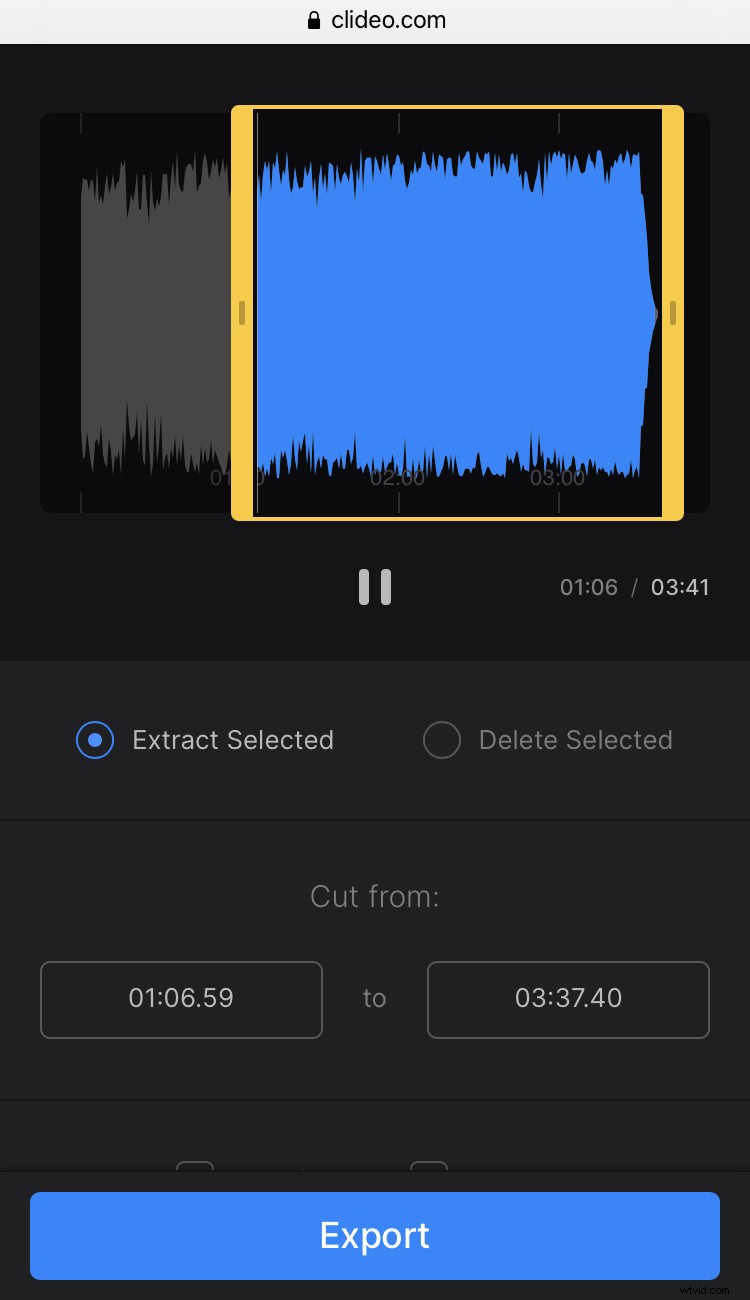The image size is (750, 1300).
Task: Click the left yellow trim handle grip
Action: 240,312
